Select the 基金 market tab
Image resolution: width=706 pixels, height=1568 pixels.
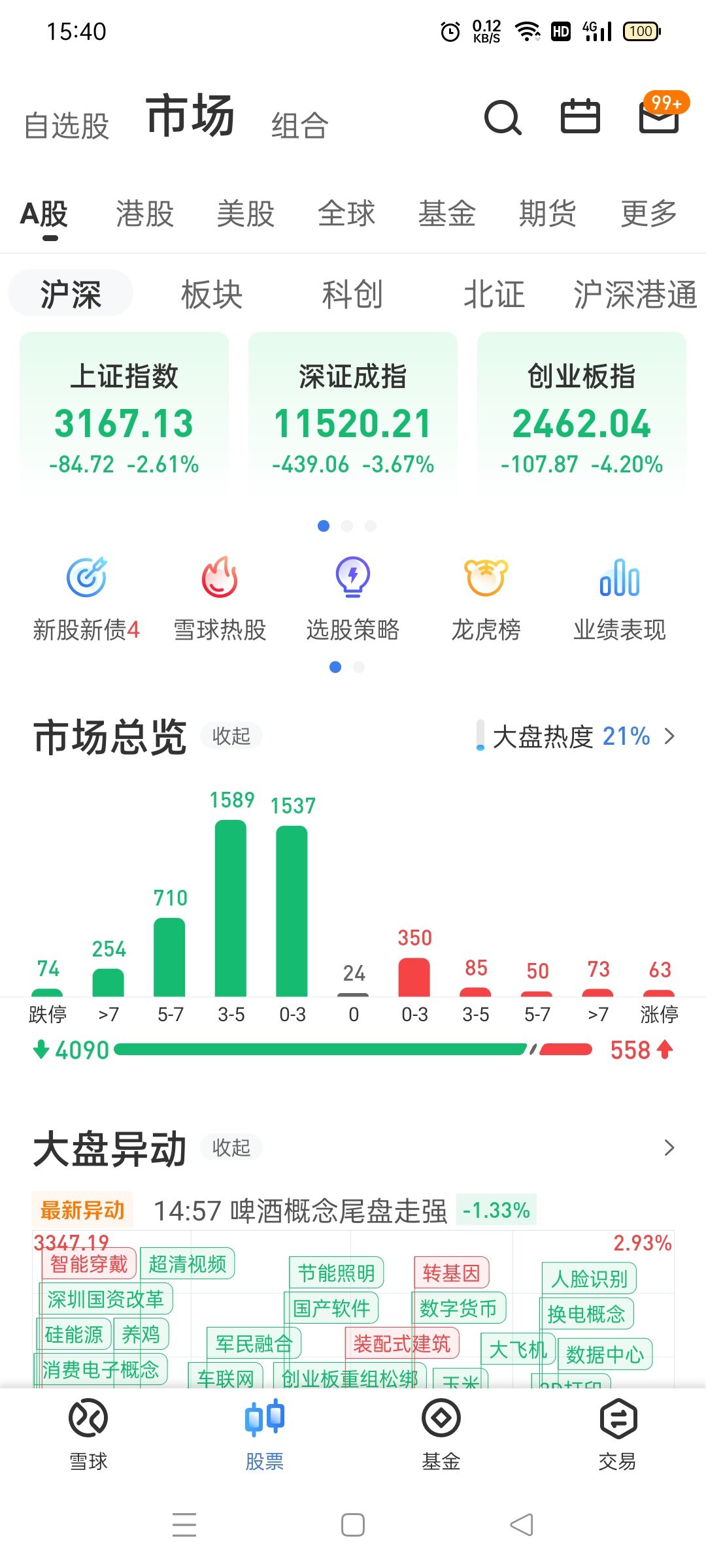(447, 214)
